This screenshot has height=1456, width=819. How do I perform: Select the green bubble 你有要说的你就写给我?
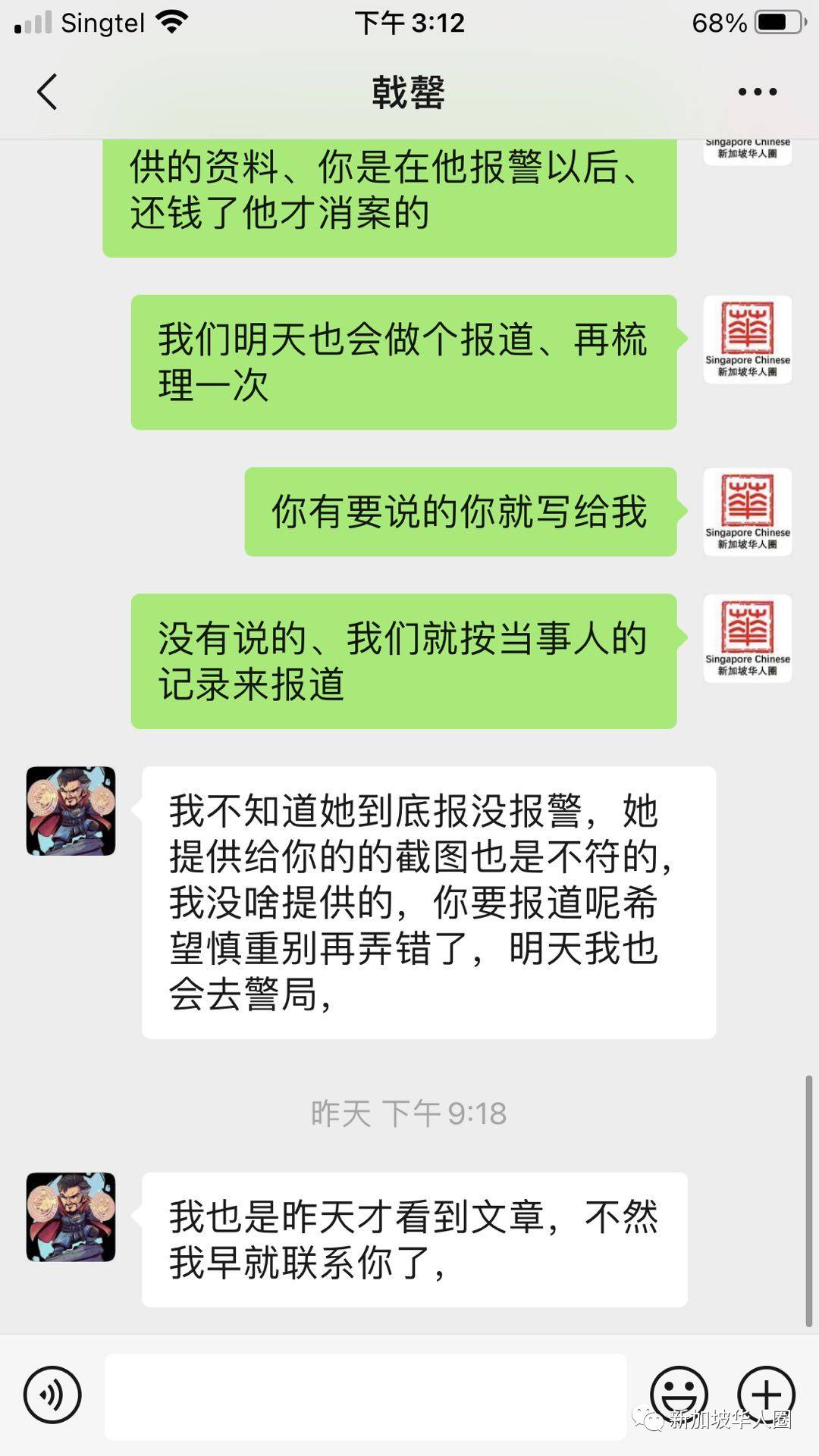point(458,512)
